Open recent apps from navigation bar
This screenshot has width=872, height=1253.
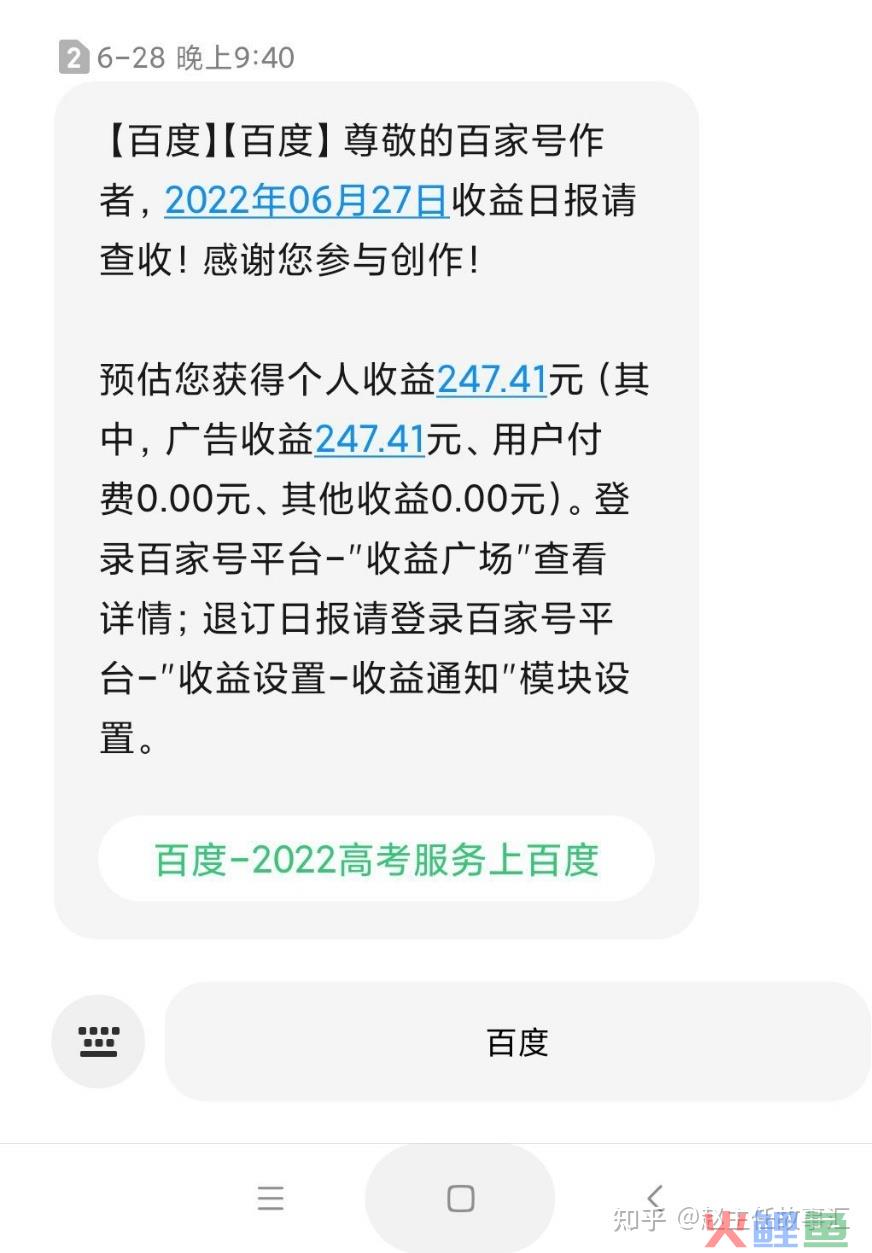(270, 1198)
